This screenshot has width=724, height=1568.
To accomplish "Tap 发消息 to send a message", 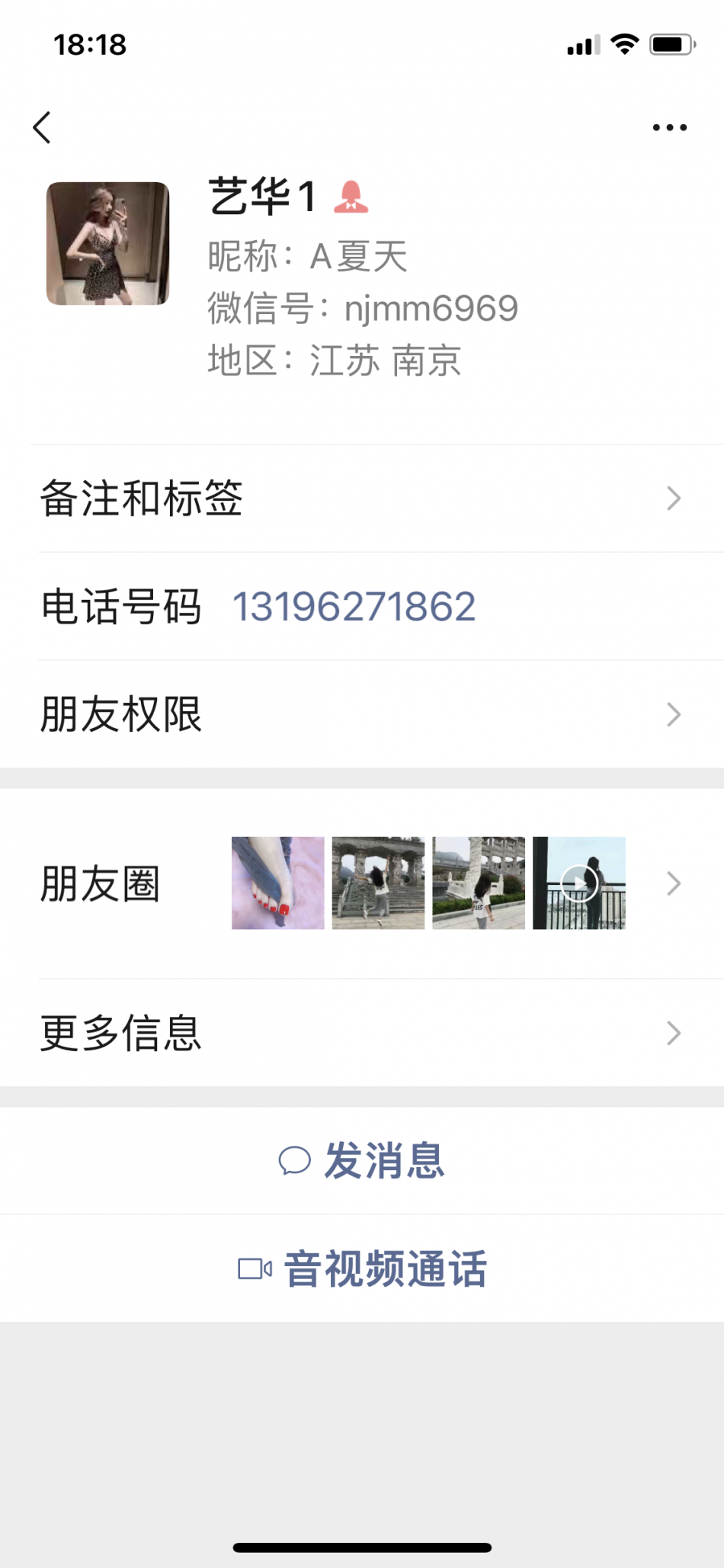I will pyautogui.click(x=362, y=1160).
